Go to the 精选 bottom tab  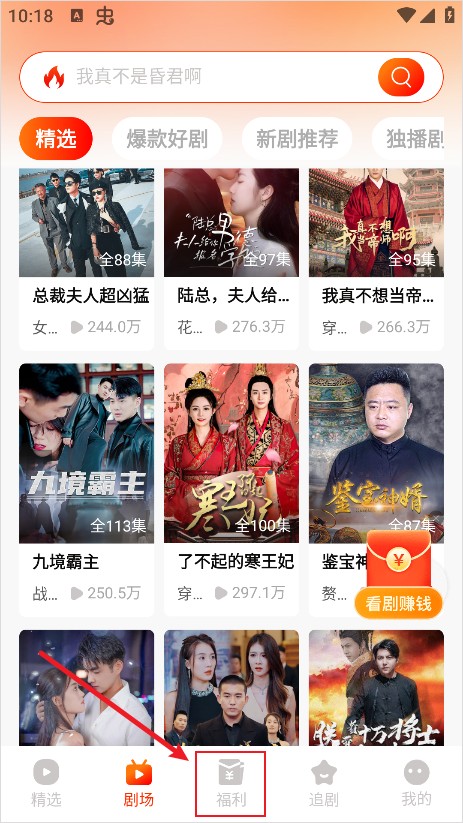coord(46,784)
